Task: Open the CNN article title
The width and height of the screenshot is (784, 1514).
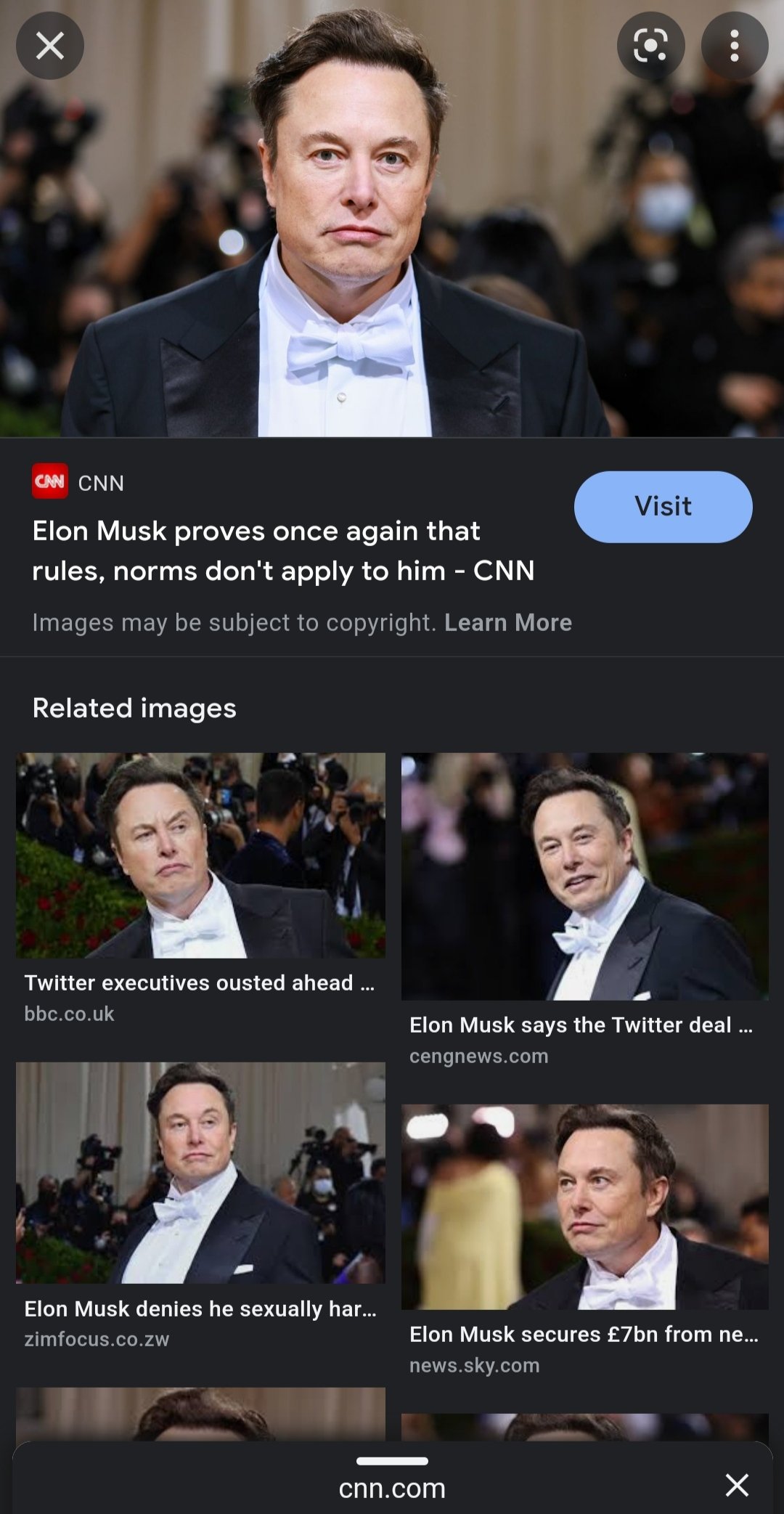Action: pyautogui.click(x=283, y=551)
